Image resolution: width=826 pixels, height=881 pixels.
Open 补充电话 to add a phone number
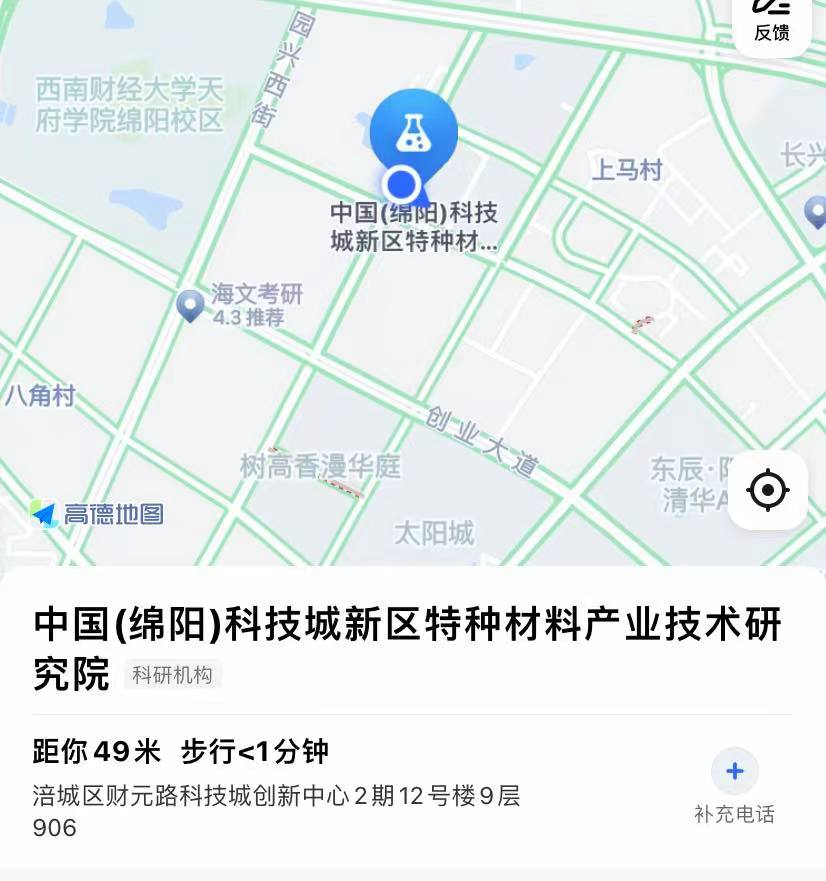tap(736, 813)
